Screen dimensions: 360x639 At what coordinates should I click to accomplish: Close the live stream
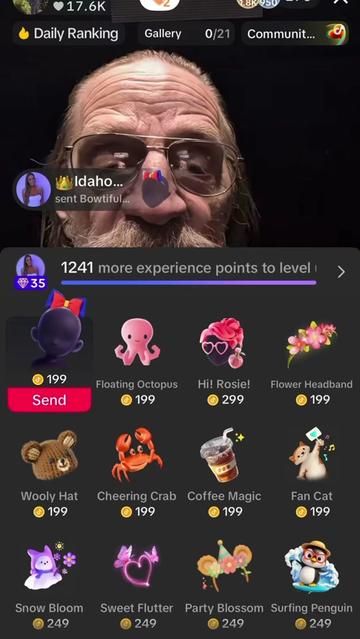click(340, 2)
